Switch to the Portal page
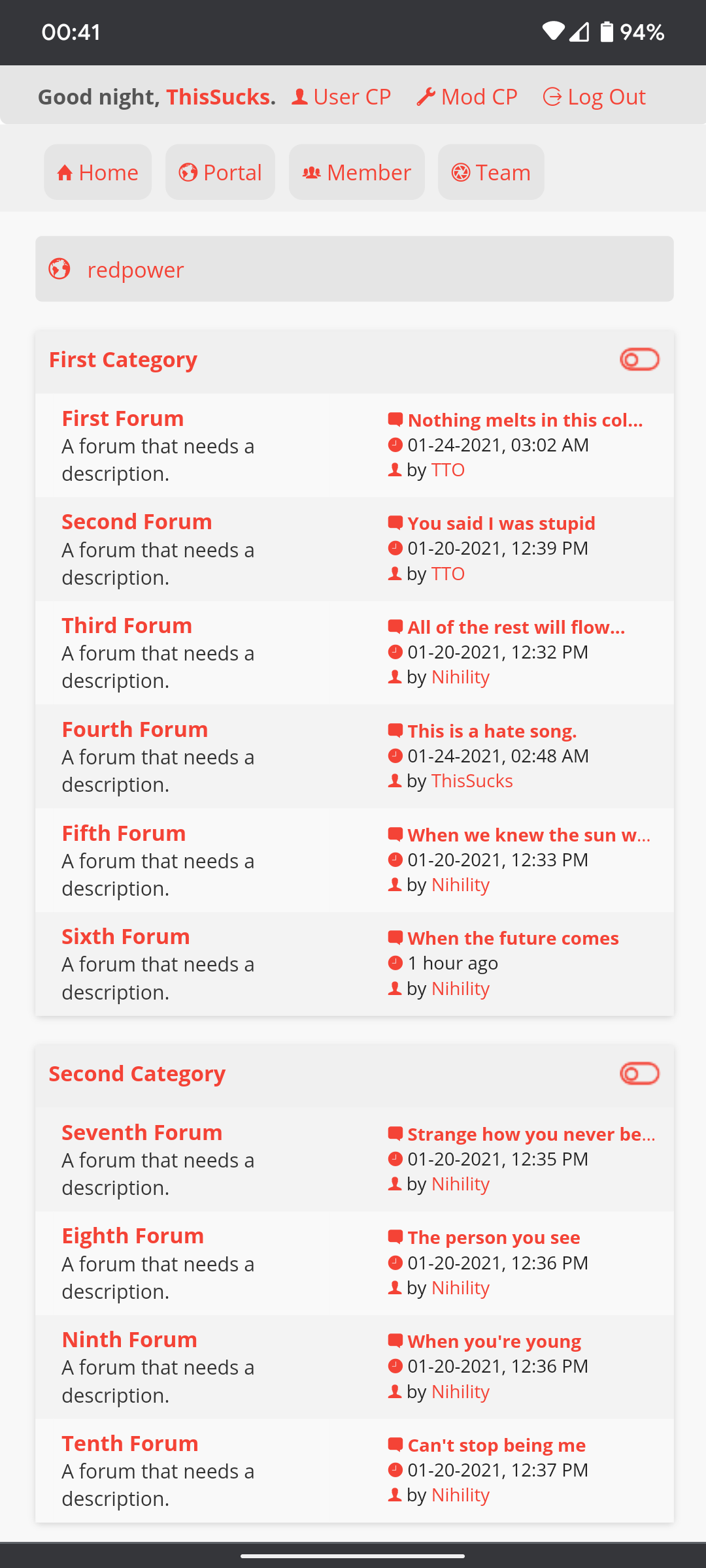706x1568 pixels. click(x=220, y=172)
